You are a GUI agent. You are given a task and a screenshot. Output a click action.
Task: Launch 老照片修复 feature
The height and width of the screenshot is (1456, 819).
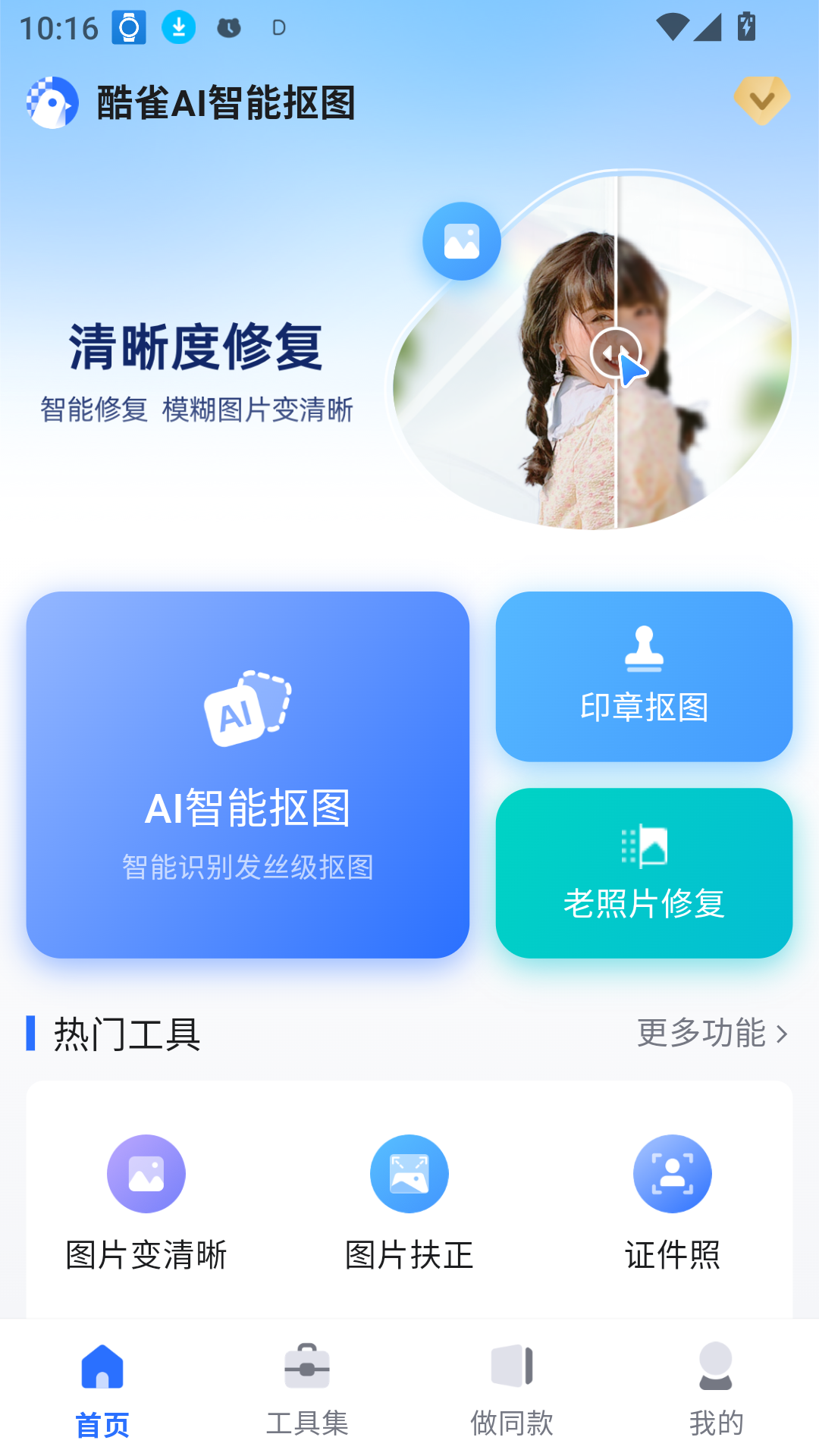[644, 873]
